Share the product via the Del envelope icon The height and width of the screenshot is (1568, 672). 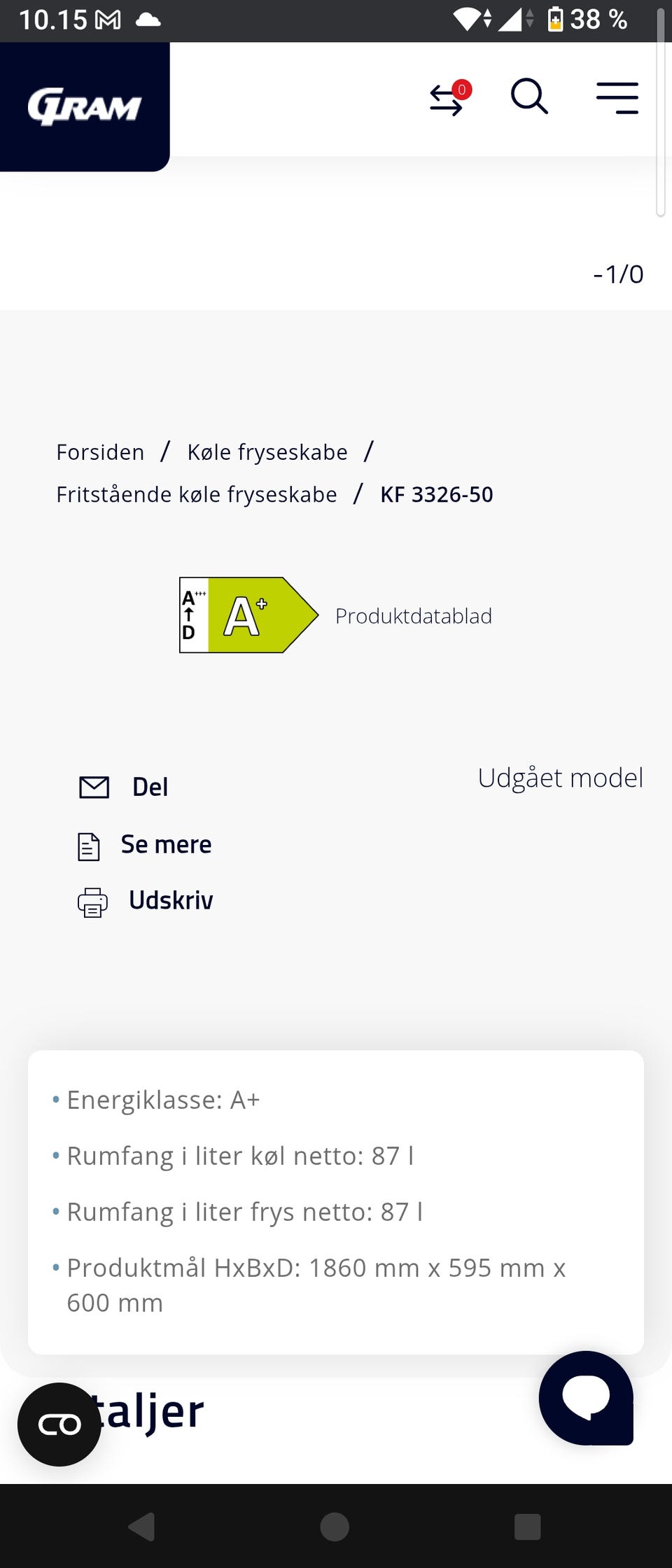[x=94, y=787]
